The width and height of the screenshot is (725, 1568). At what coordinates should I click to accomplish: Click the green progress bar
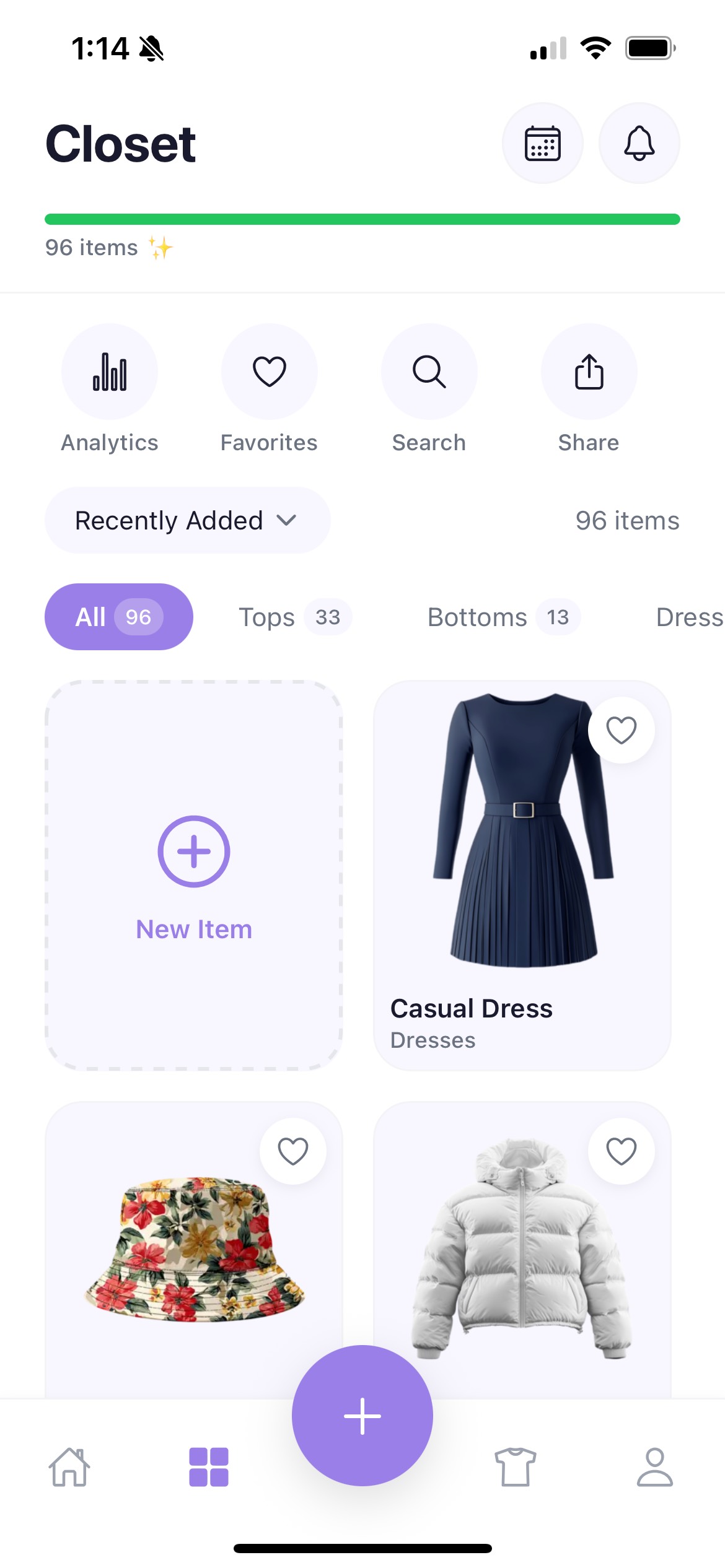pyautogui.click(x=362, y=219)
